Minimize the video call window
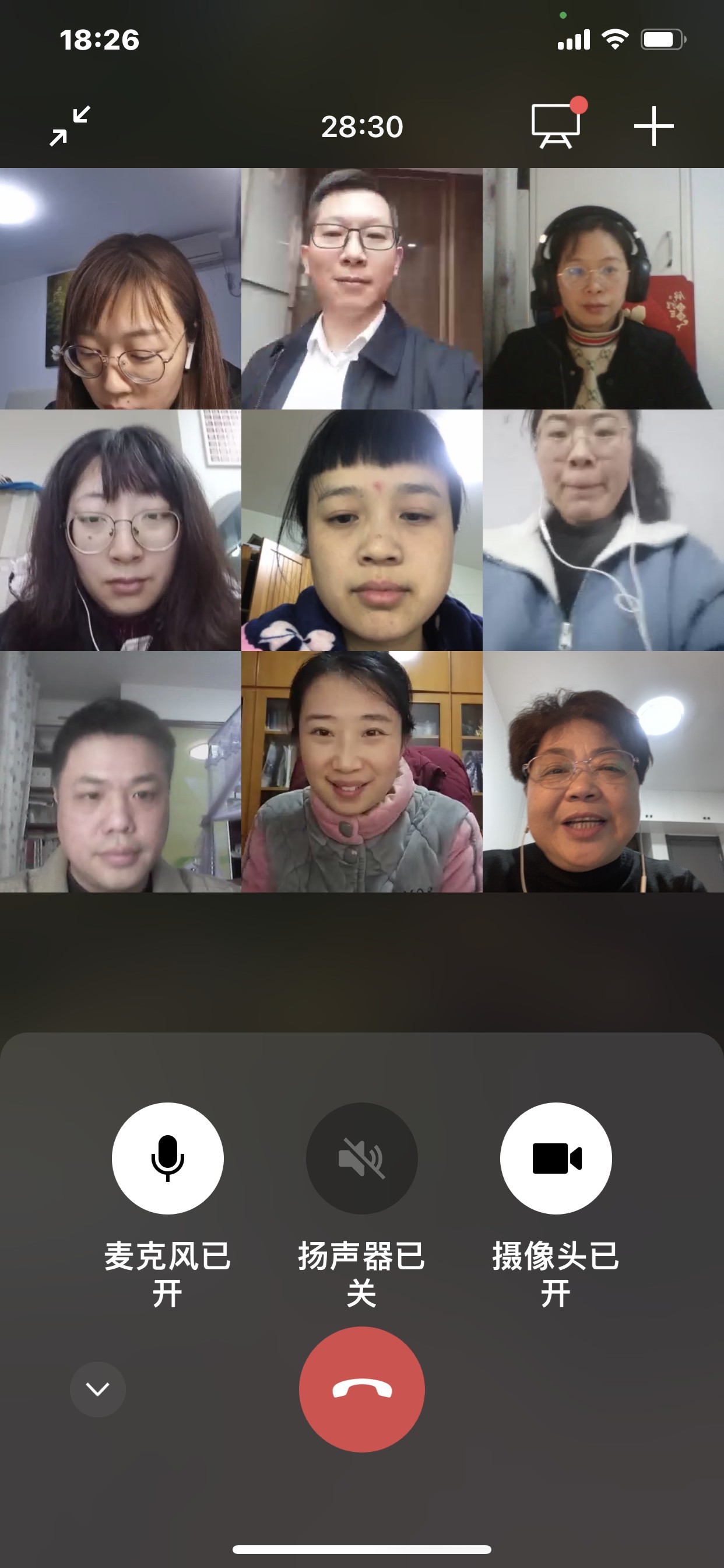724x1568 pixels. [70, 126]
